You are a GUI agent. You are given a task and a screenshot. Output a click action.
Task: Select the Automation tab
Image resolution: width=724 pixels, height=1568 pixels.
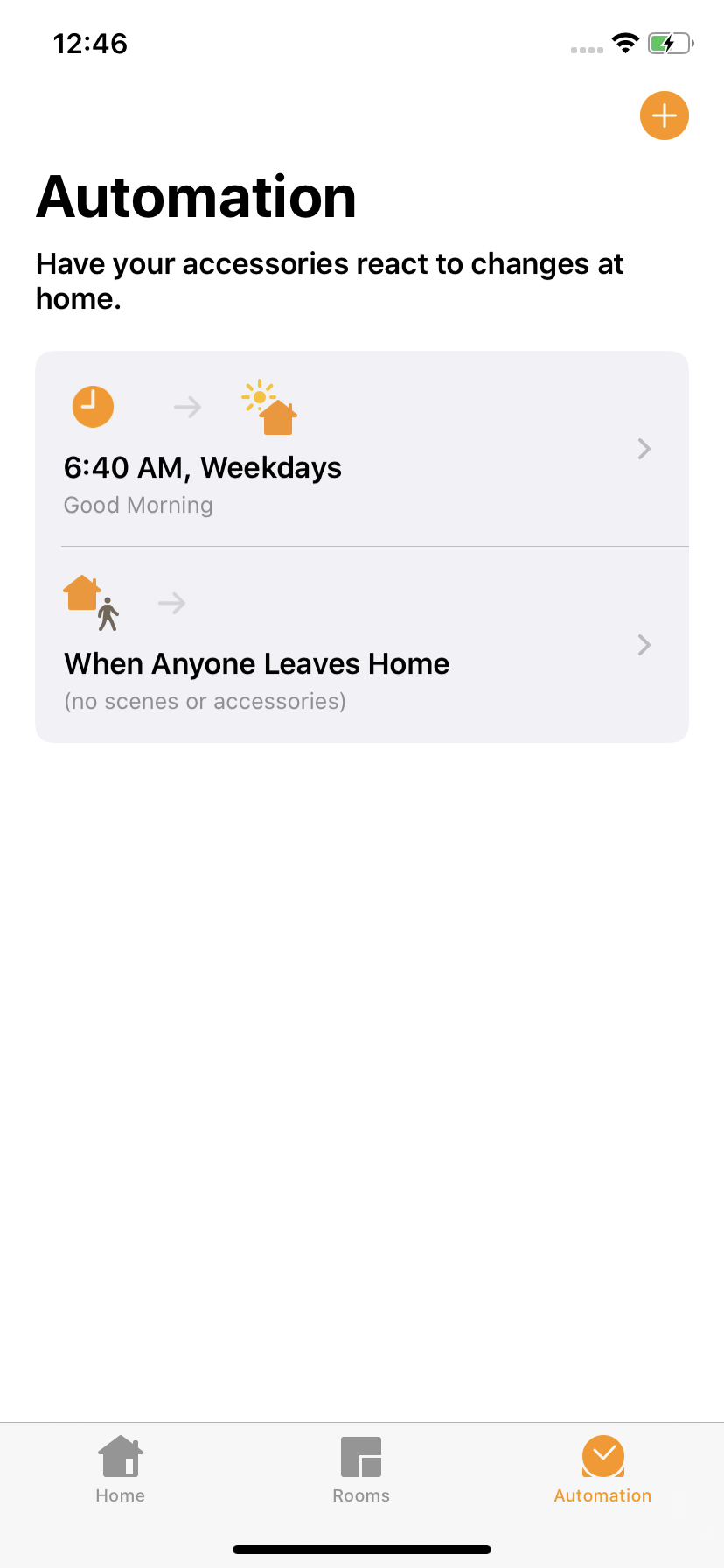[x=602, y=1470]
